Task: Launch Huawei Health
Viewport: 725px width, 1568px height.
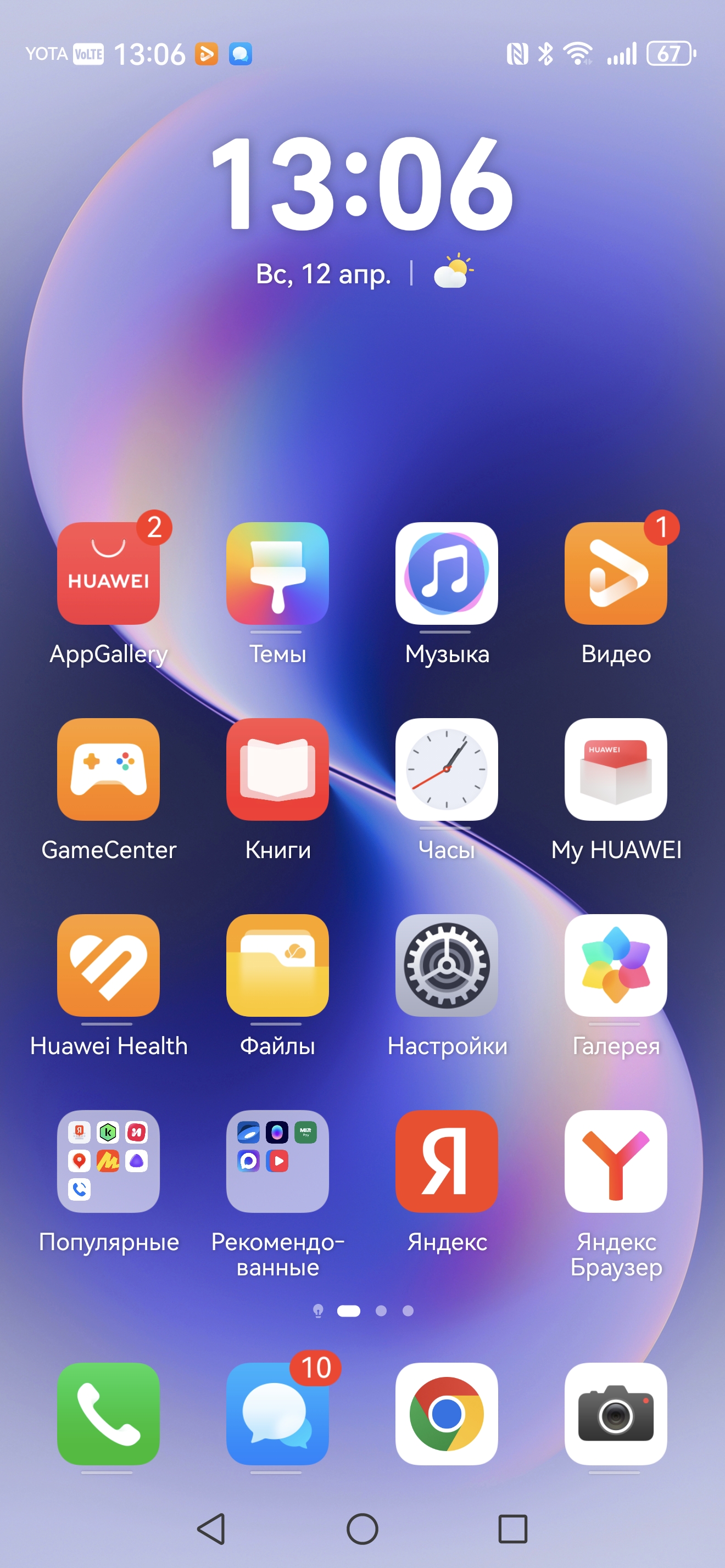Action: pos(108,965)
